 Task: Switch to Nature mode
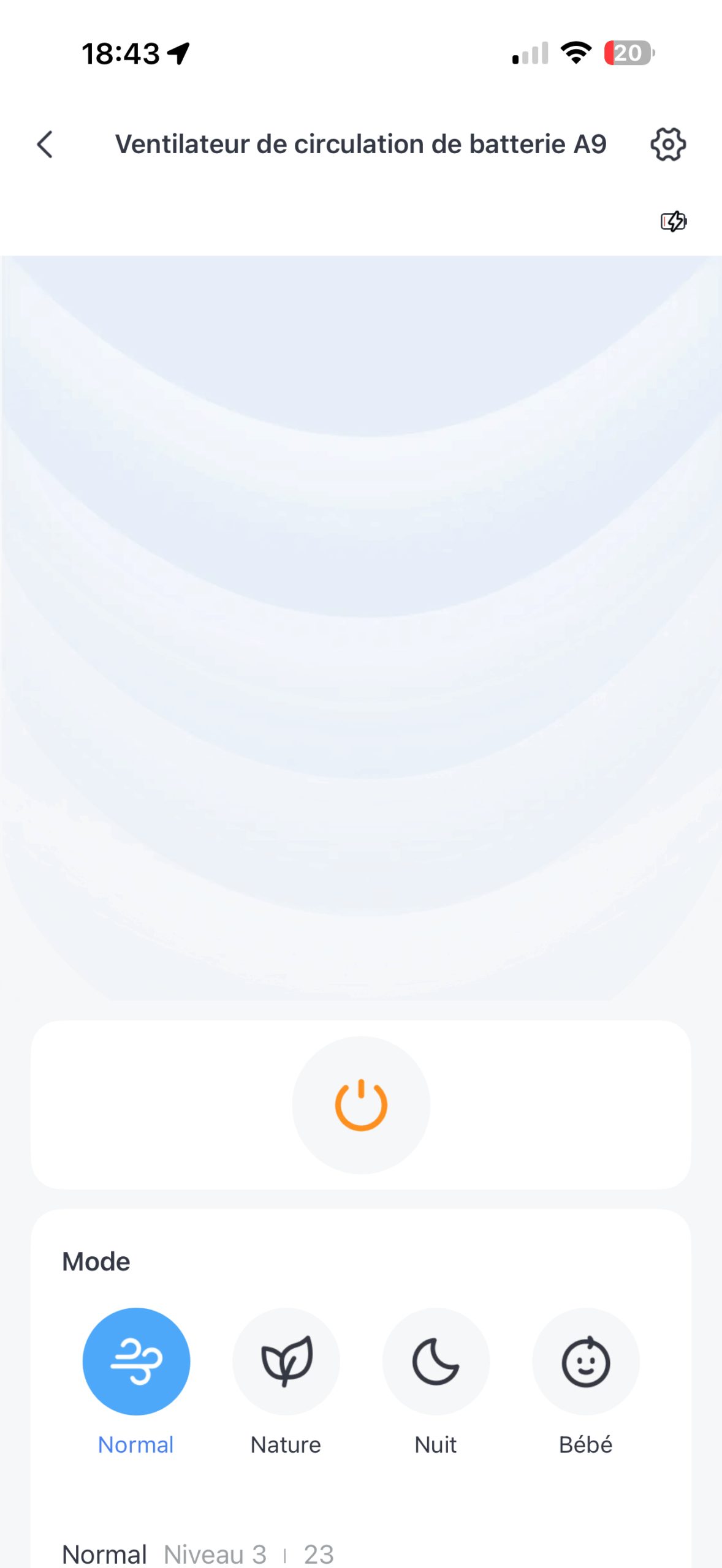pos(286,1361)
